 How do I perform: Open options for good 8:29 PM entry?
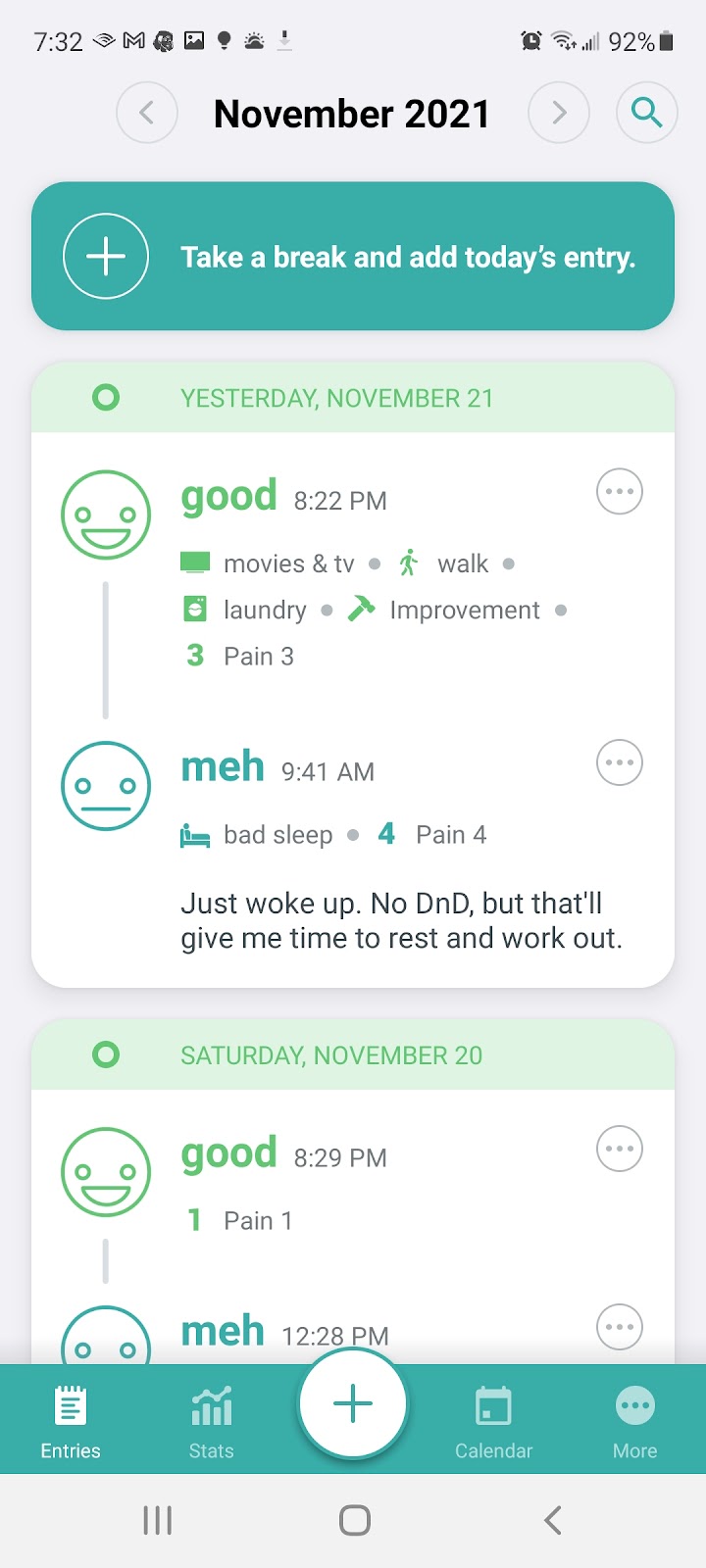(x=620, y=1149)
